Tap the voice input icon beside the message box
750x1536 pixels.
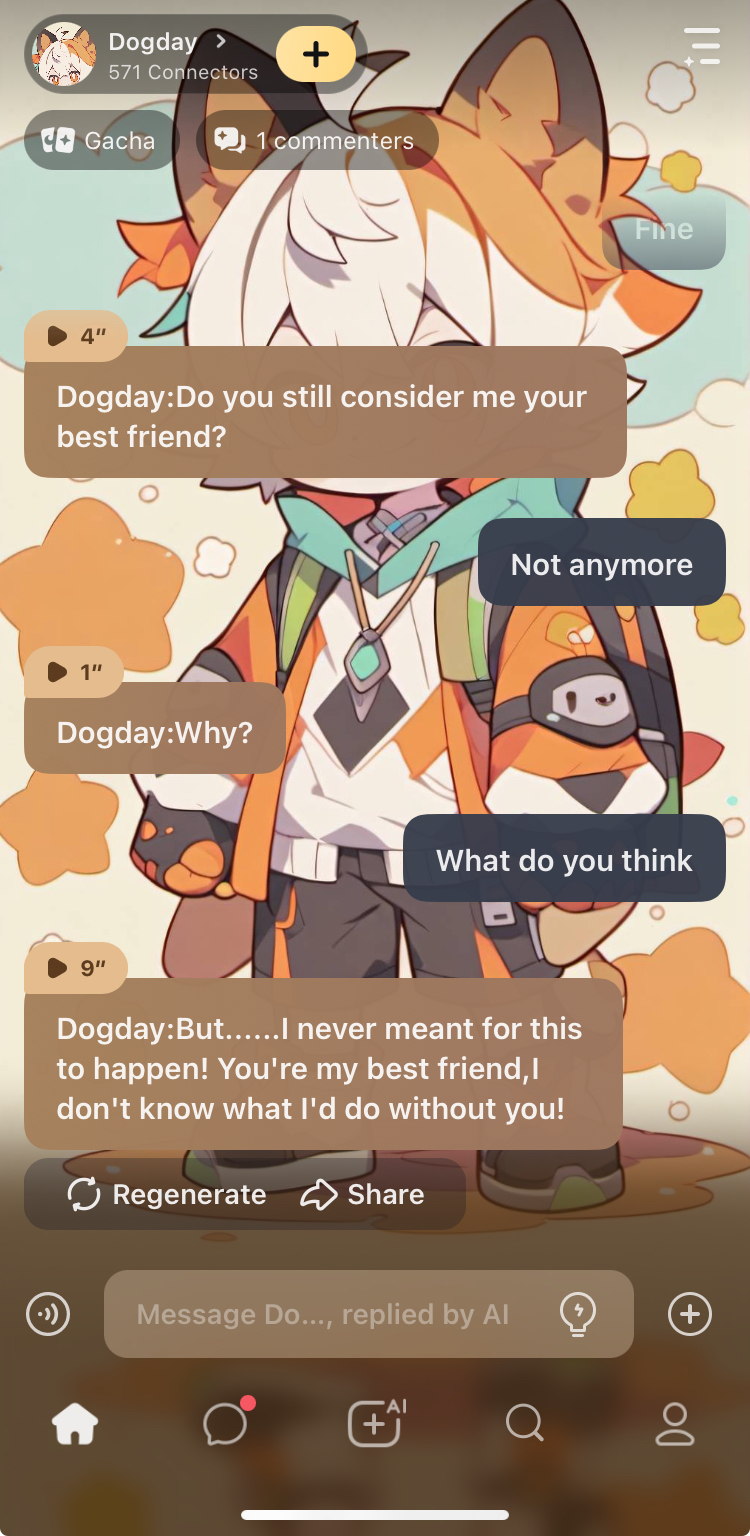click(x=48, y=1314)
